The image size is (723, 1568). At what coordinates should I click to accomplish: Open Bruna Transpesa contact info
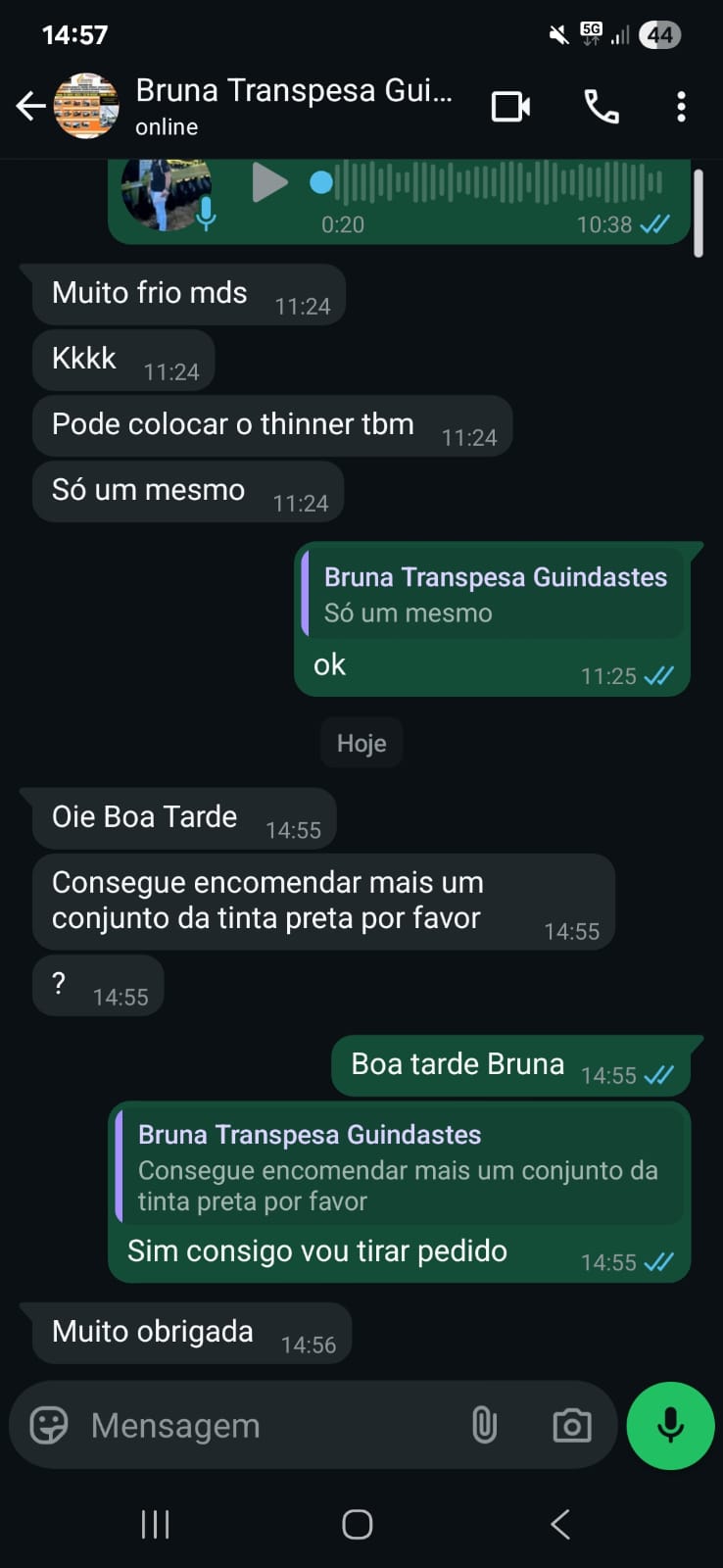click(x=293, y=106)
